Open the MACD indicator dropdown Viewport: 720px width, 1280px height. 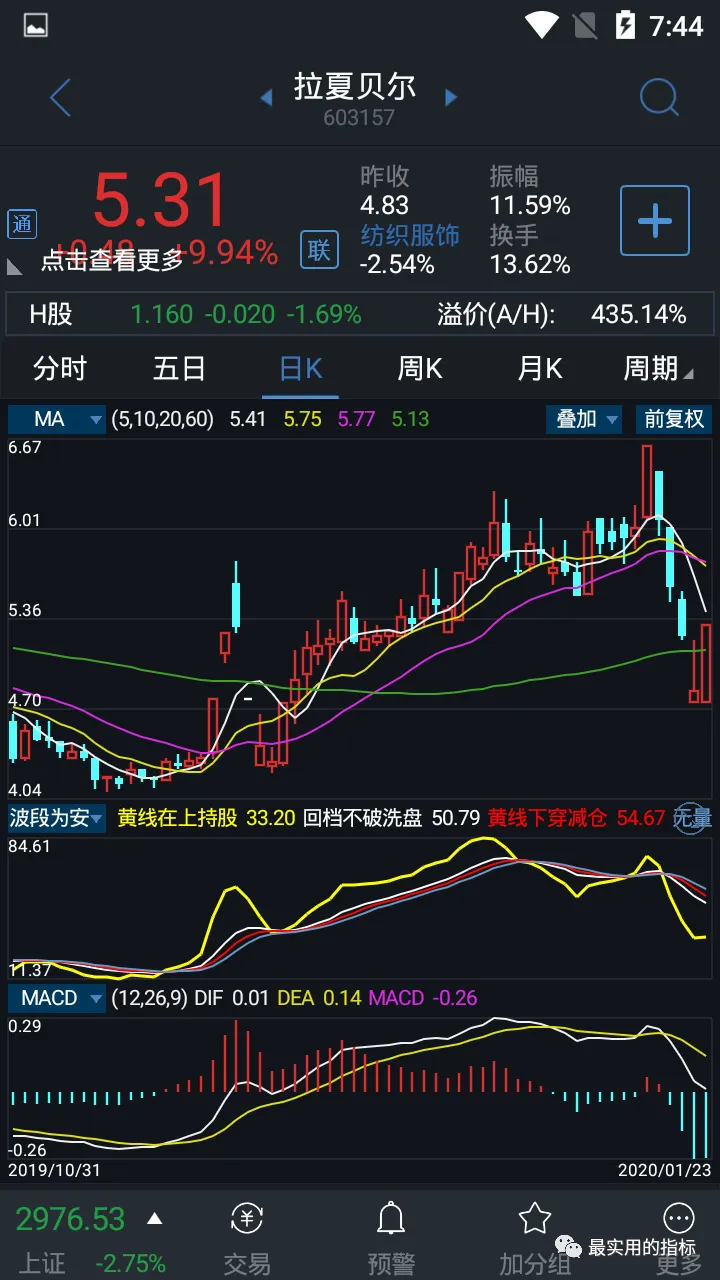coord(57,998)
